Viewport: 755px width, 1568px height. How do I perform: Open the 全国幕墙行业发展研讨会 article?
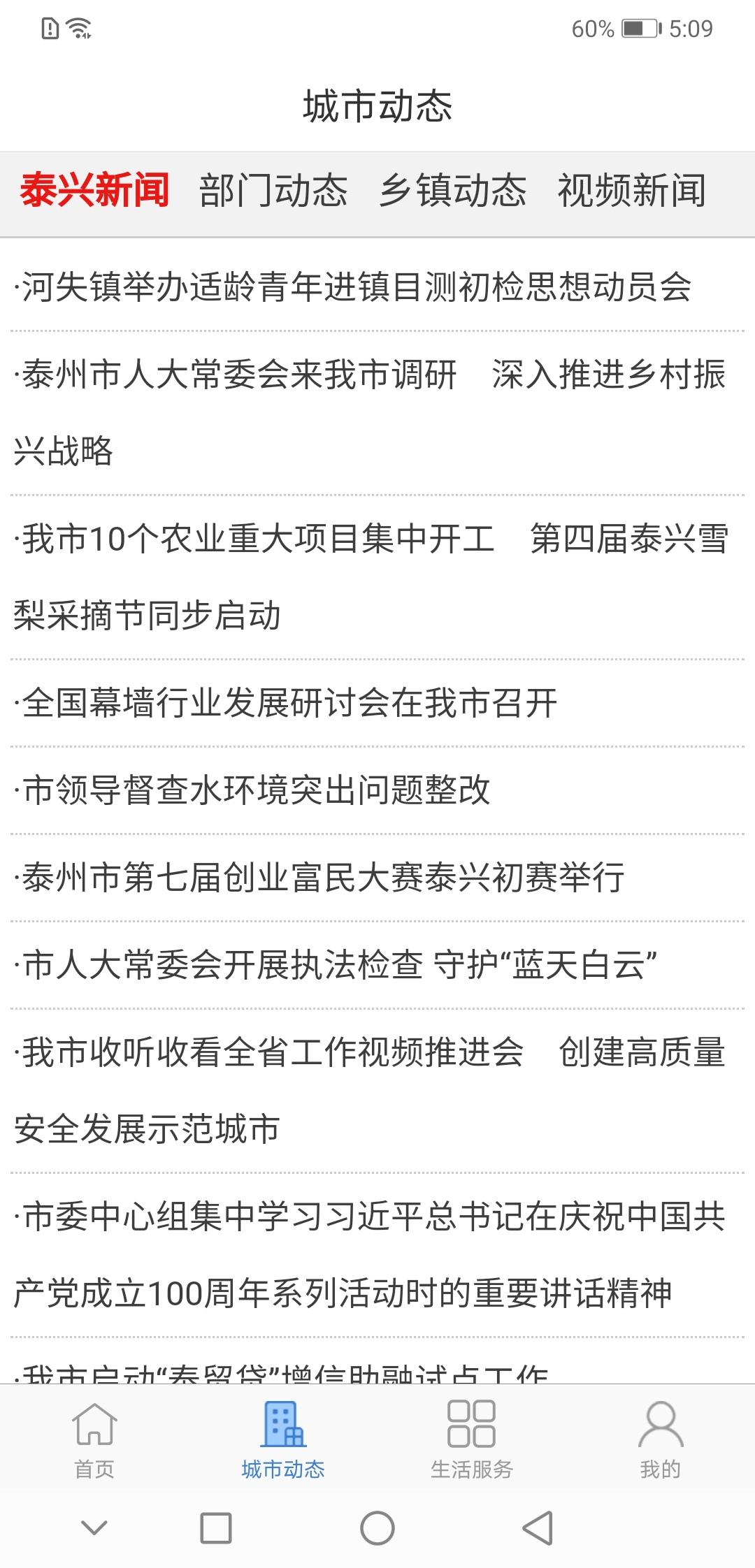click(x=287, y=703)
